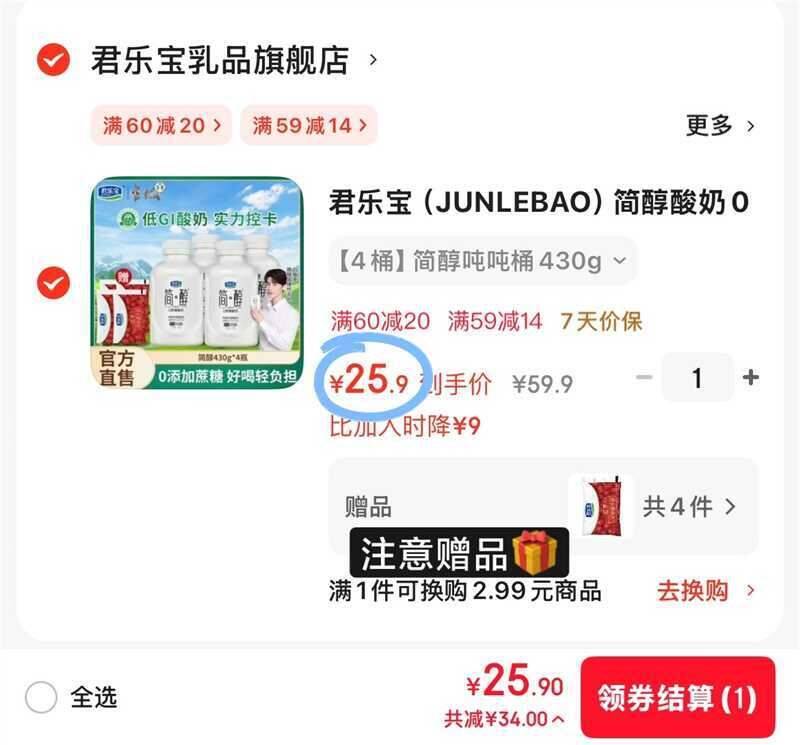Deselect the 简醇酸奶 item checkbox
800x745 pixels.
(x=52, y=284)
